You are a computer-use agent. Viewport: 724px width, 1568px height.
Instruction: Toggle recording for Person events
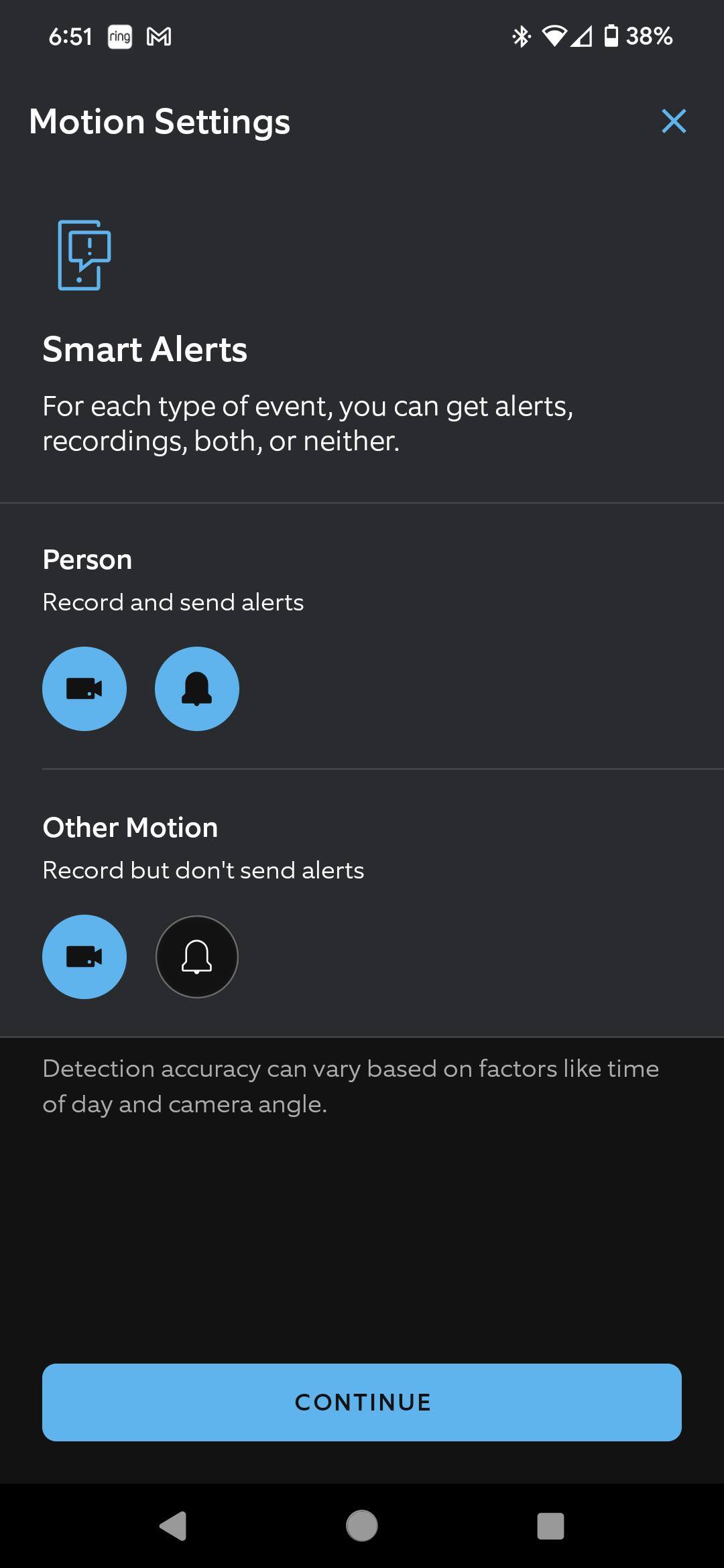point(84,688)
